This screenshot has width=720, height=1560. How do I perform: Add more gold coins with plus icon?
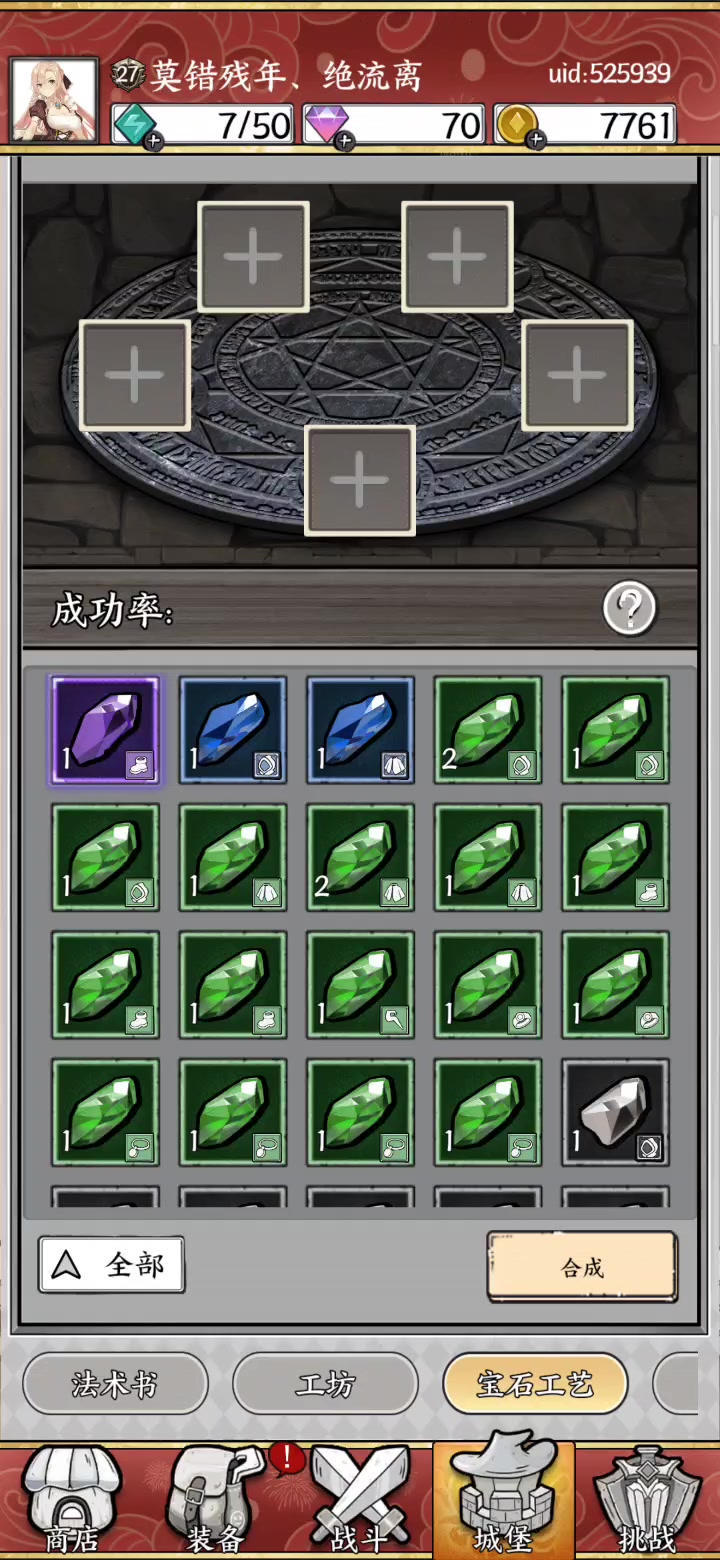(535, 141)
